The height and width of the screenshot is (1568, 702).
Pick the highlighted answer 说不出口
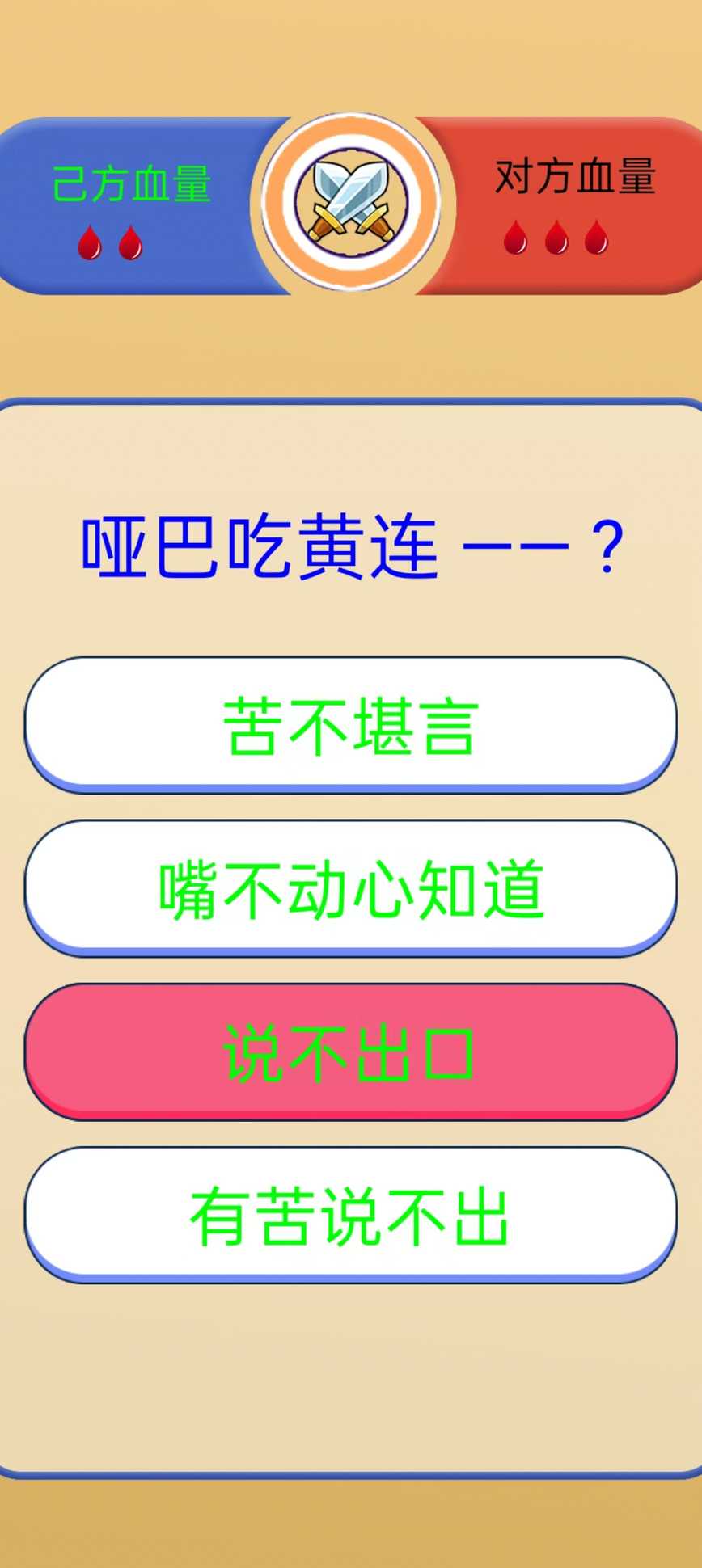pyautogui.click(x=351, y=1051)
